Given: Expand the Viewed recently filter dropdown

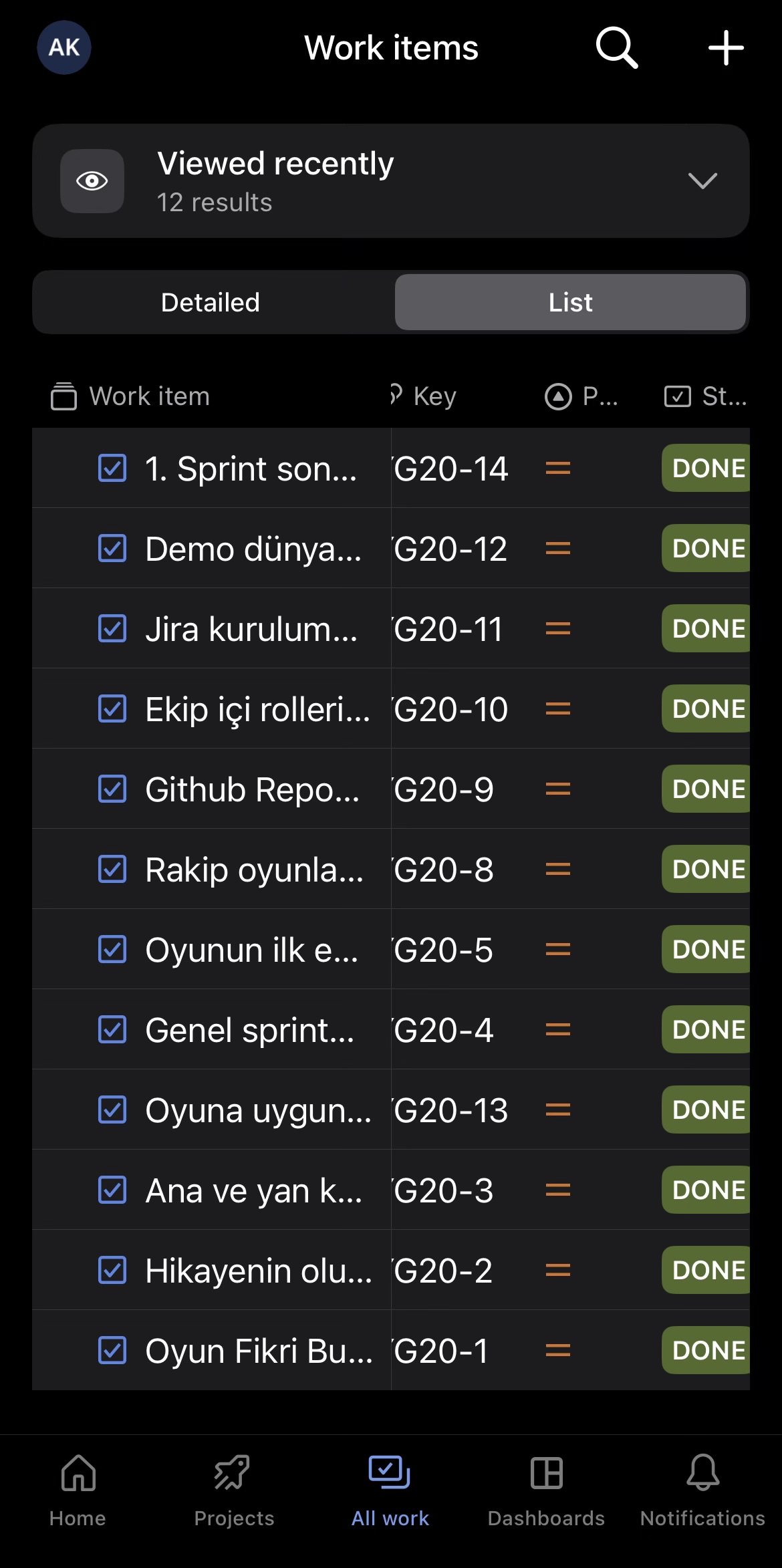Looking at the screenshot, I should [391, 181].
